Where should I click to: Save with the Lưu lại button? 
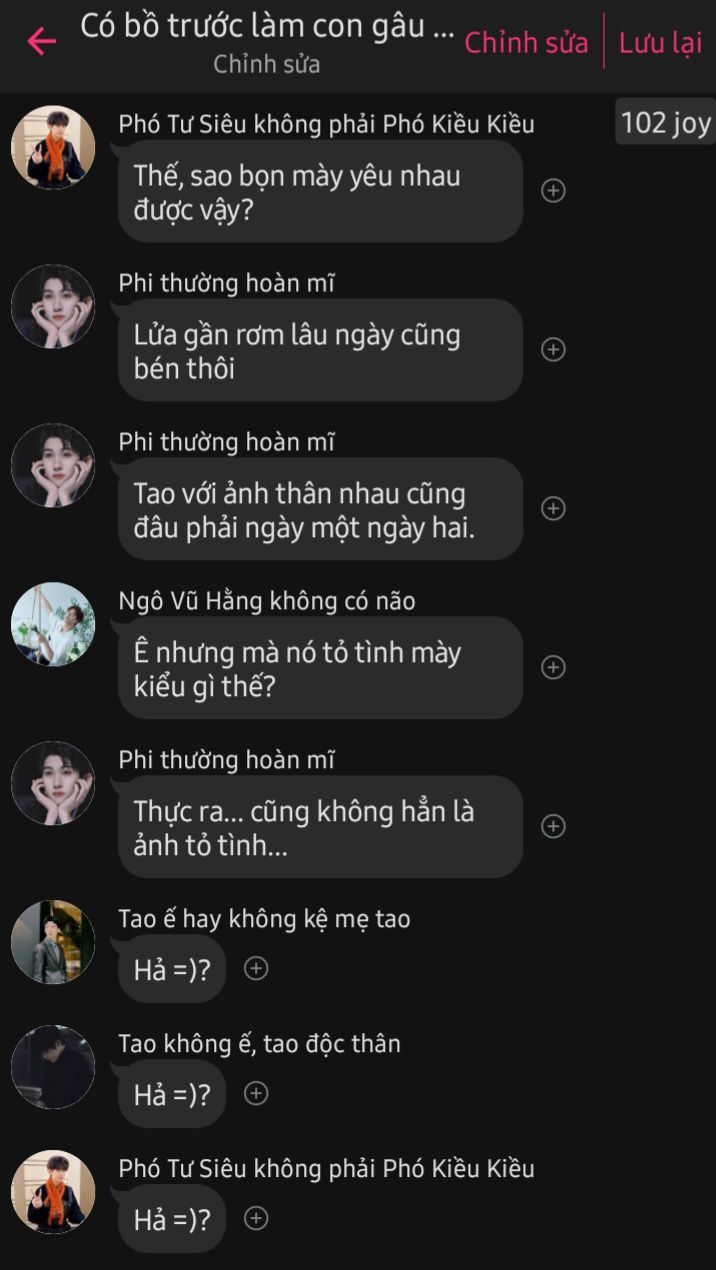660,43
